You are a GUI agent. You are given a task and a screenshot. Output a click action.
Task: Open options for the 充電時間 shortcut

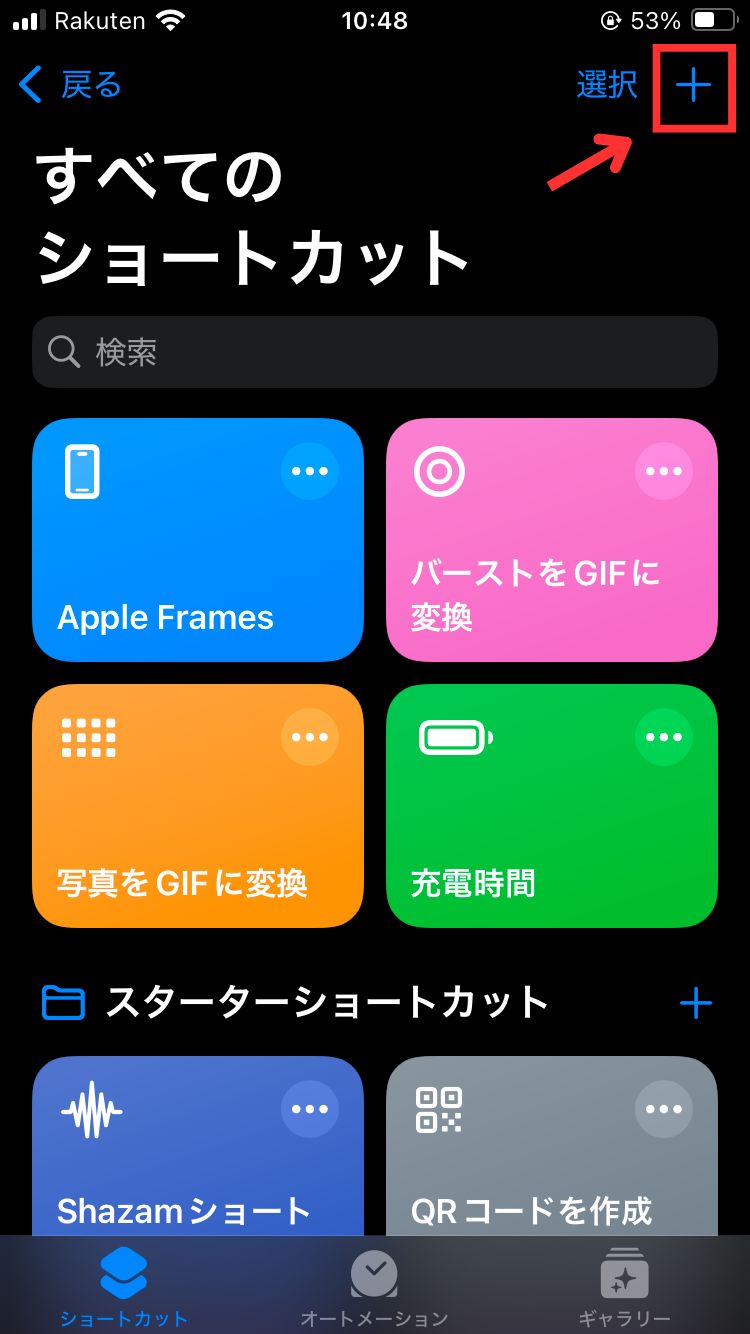[x=664, y=737]
